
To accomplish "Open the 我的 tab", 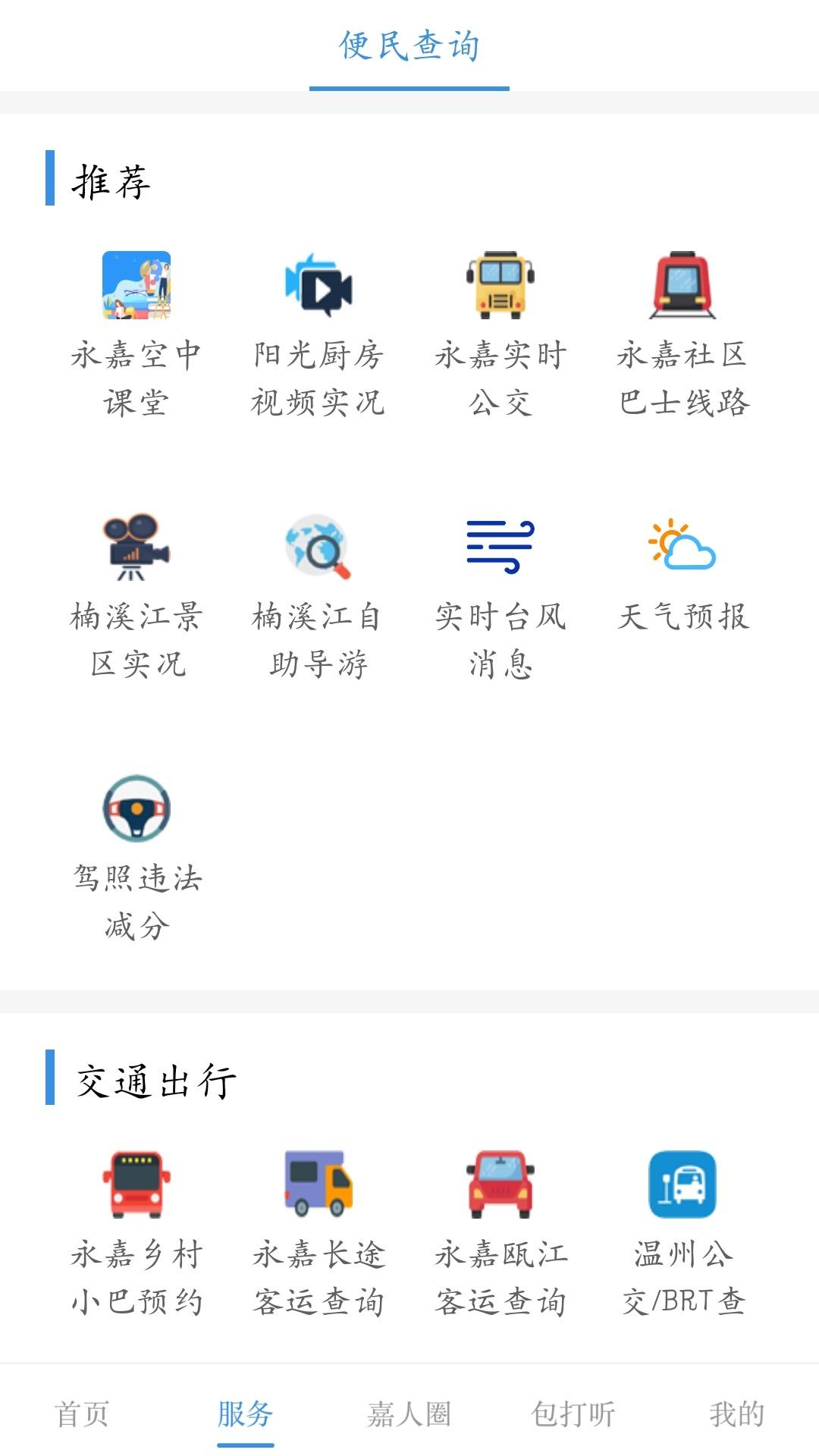I will click(x=736, y=1414).
